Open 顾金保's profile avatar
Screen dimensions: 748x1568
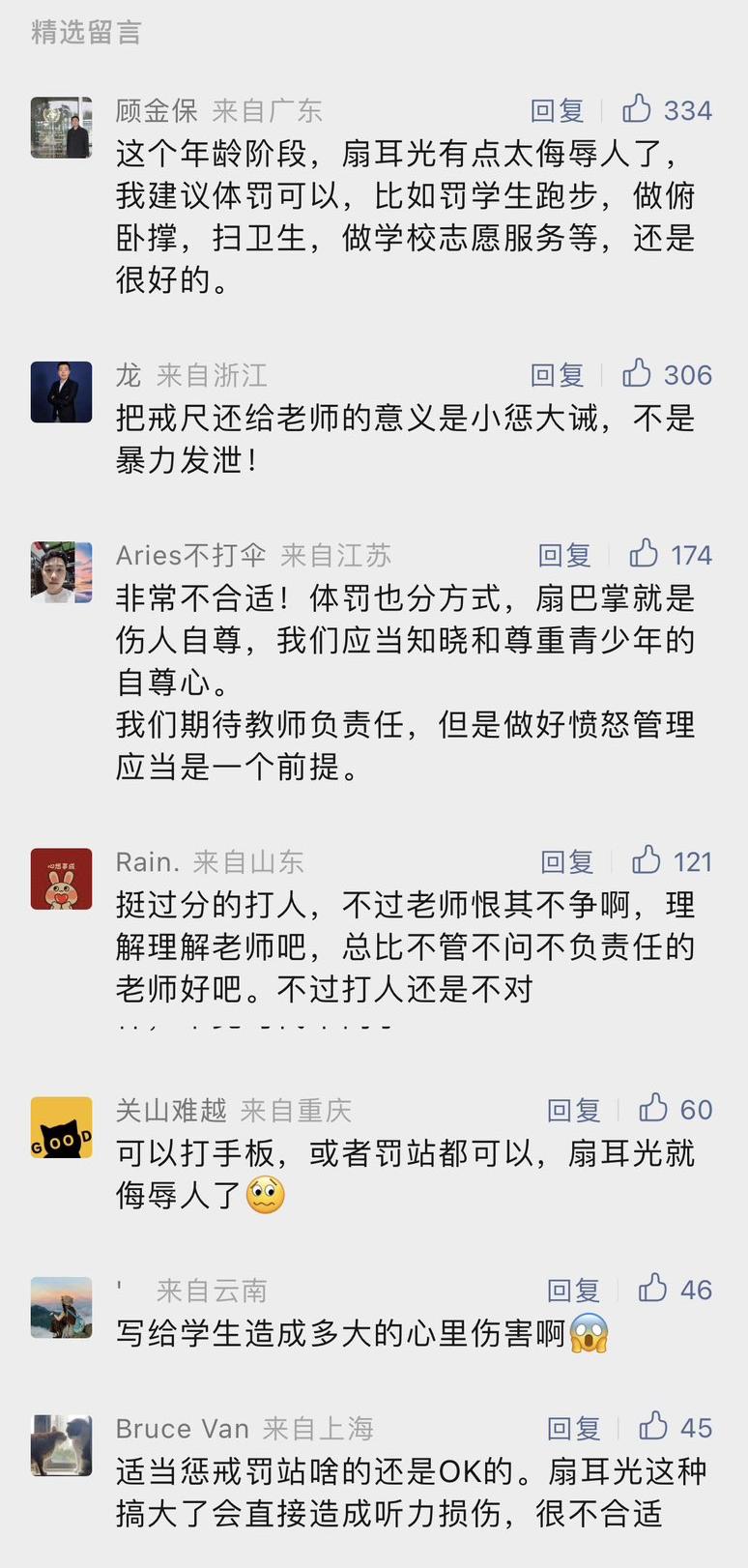pyautogui.click(x=61, y=127)
